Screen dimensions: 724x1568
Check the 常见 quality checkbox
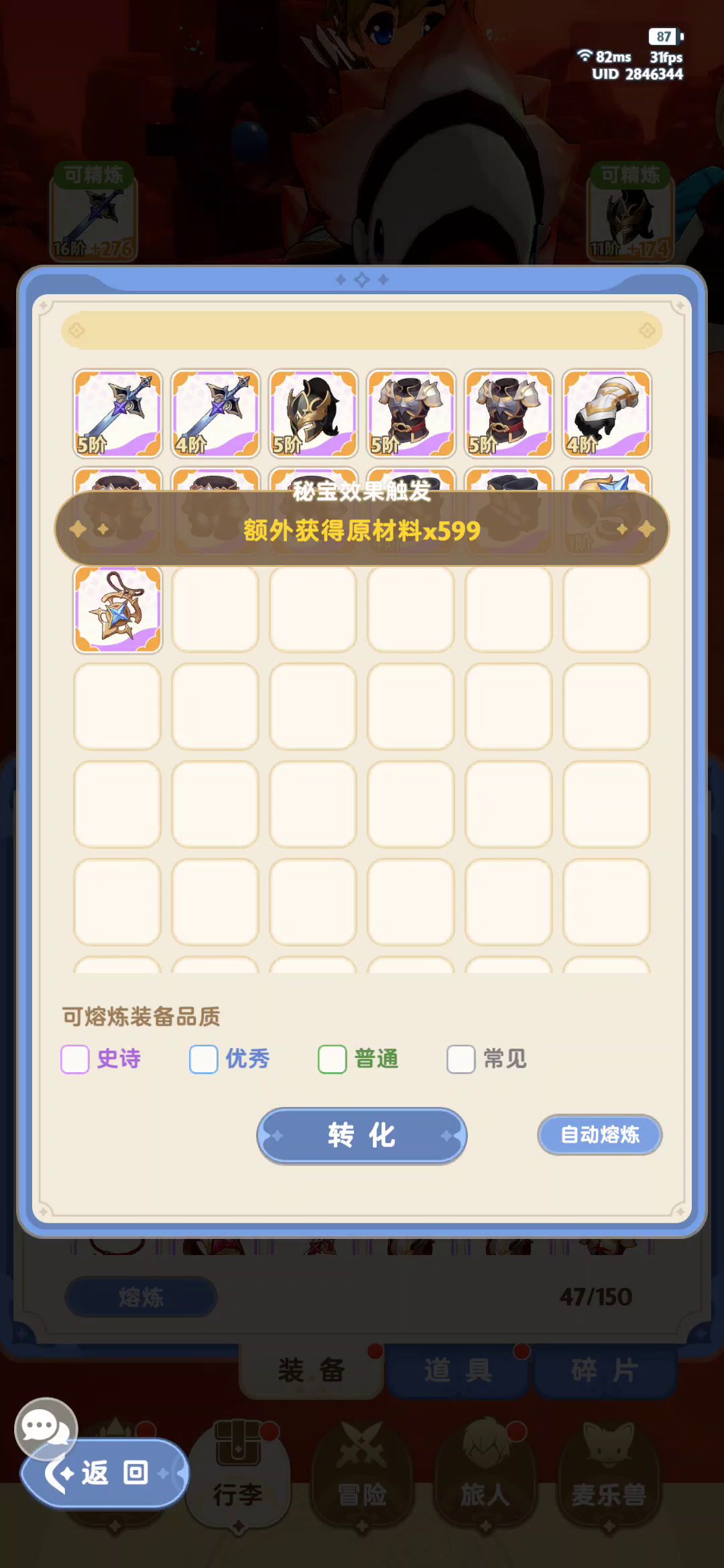(461, 1059)
